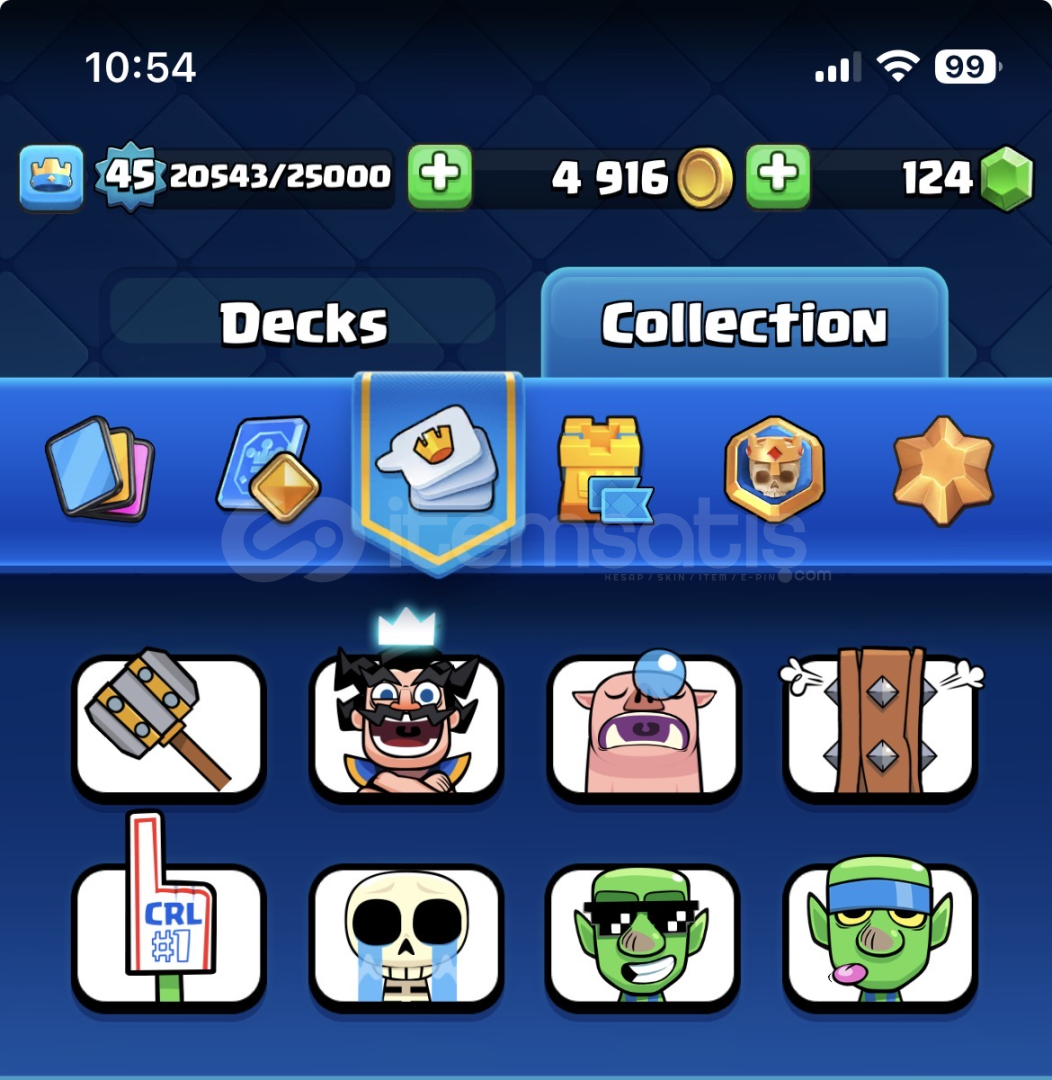Choose the yawning pig emote
1052x1080 pixels.
coord(643,726)
